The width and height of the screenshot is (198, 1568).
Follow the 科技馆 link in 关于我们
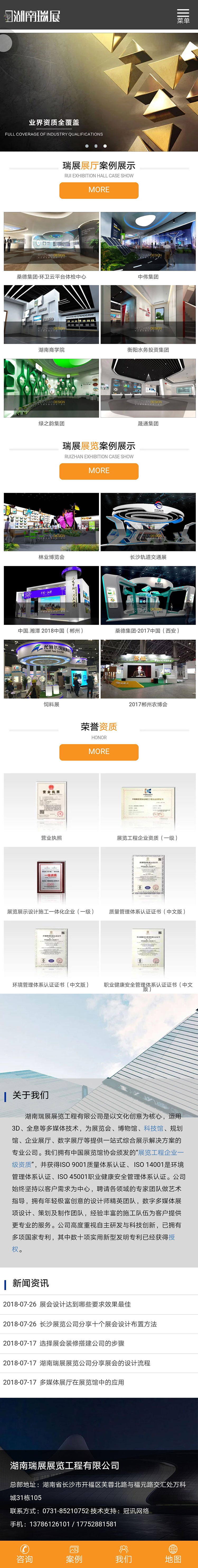point(154,1128)
